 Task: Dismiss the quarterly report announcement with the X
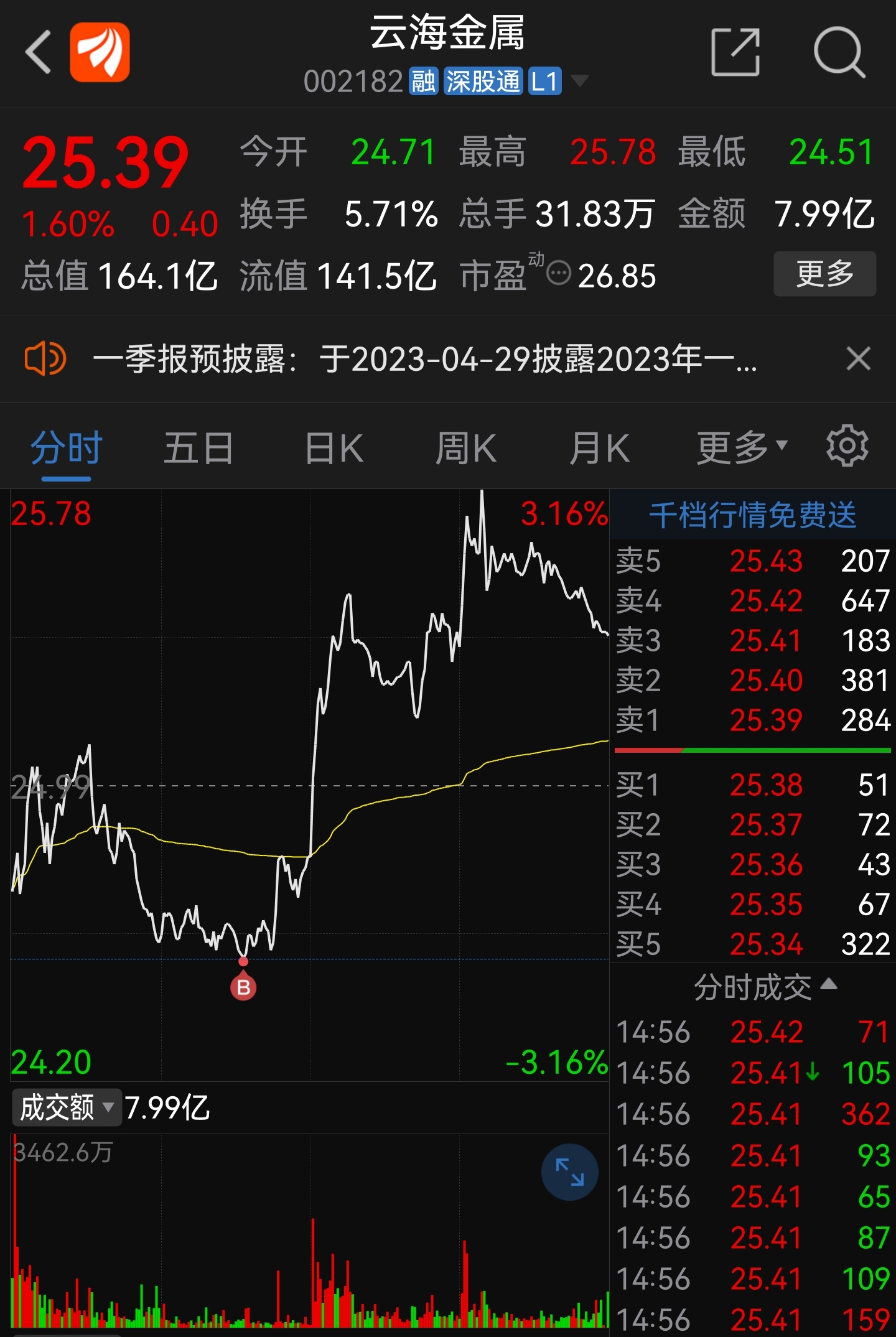pos(857,359)
